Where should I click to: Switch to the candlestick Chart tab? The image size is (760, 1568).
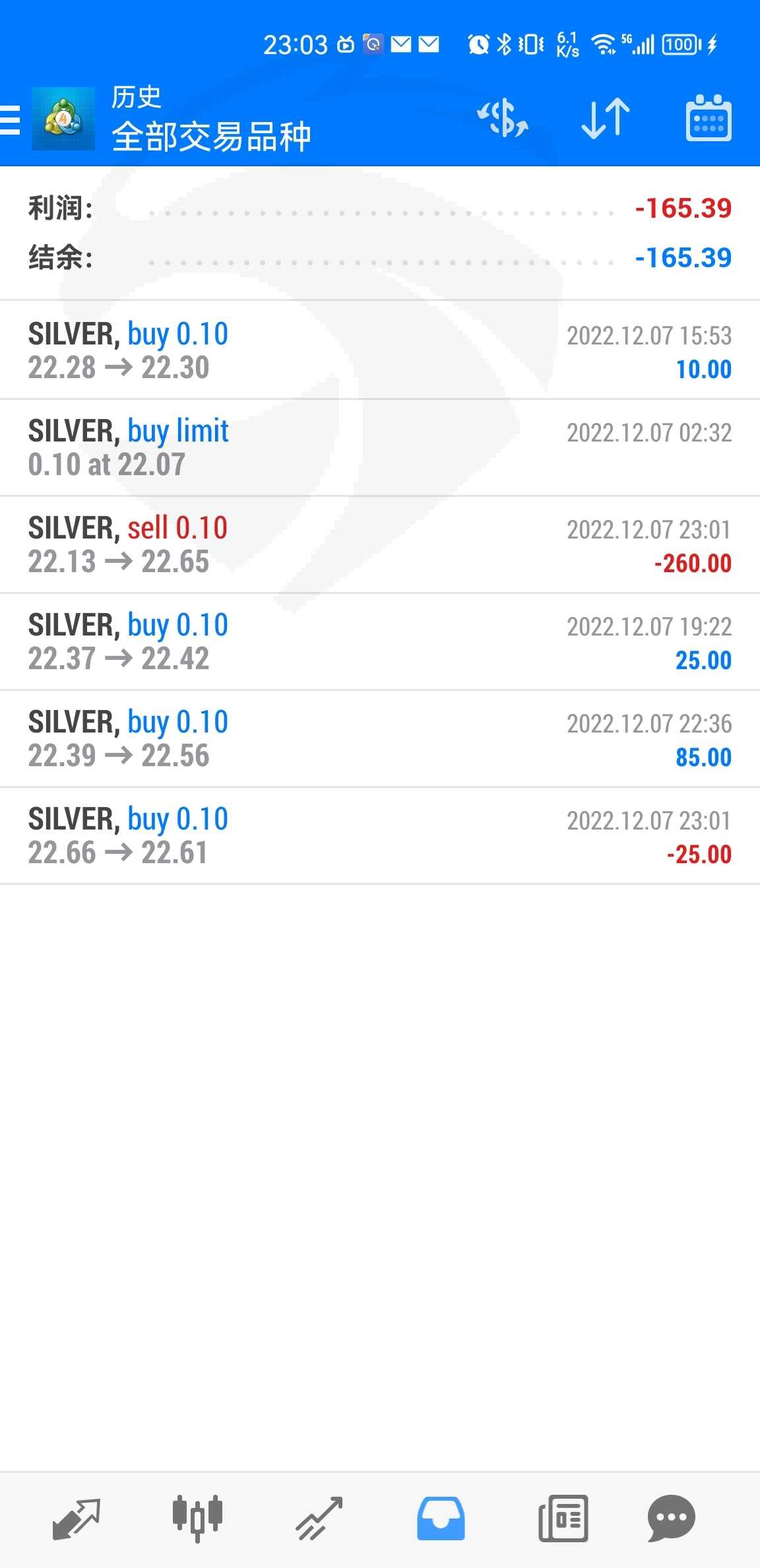197,1518
